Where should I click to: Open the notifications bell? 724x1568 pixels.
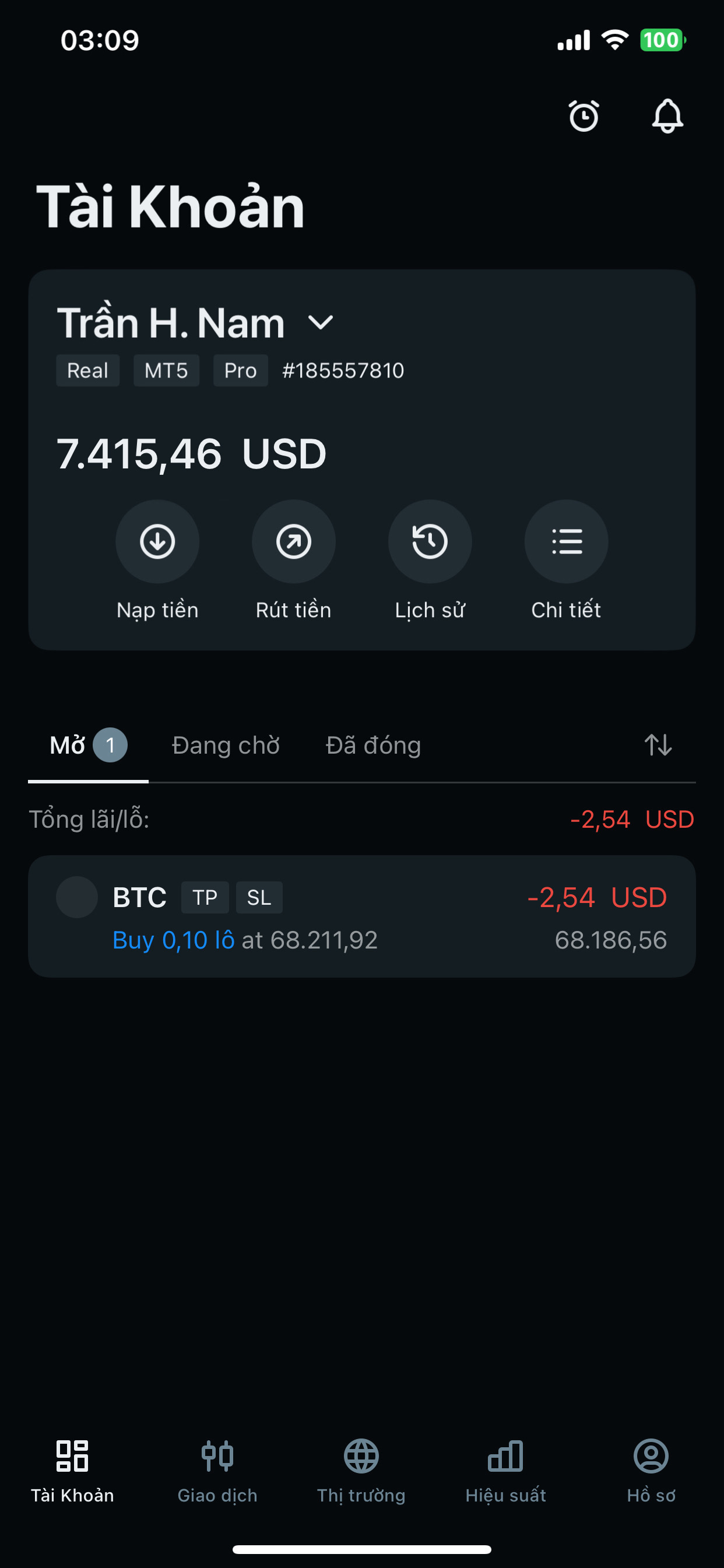(x=667, y=116)
